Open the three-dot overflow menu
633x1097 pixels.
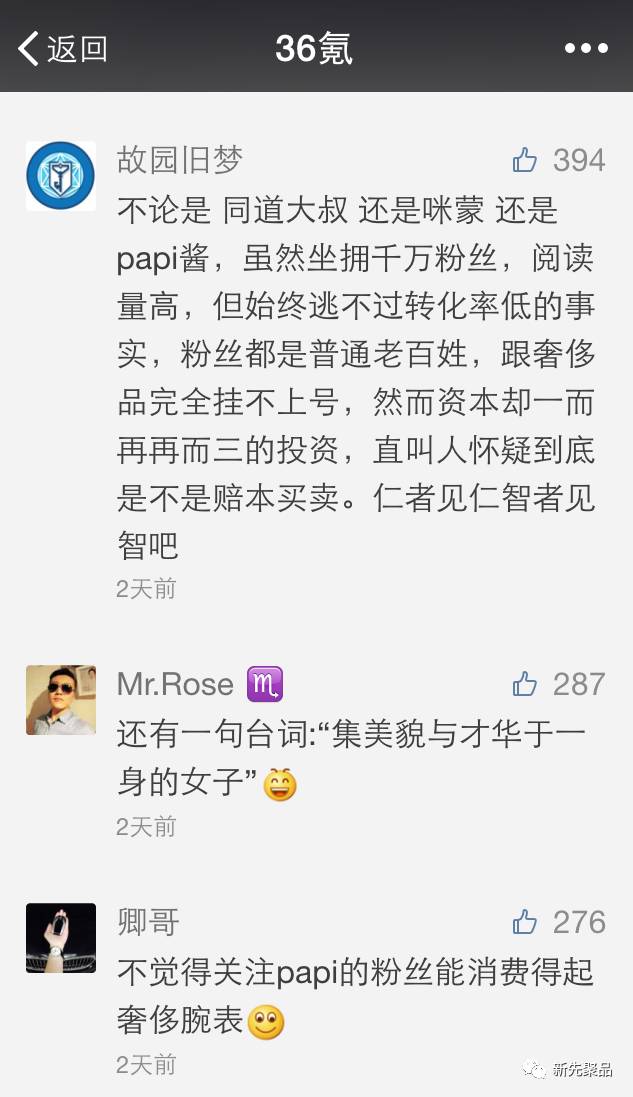[x=586, y=48]
